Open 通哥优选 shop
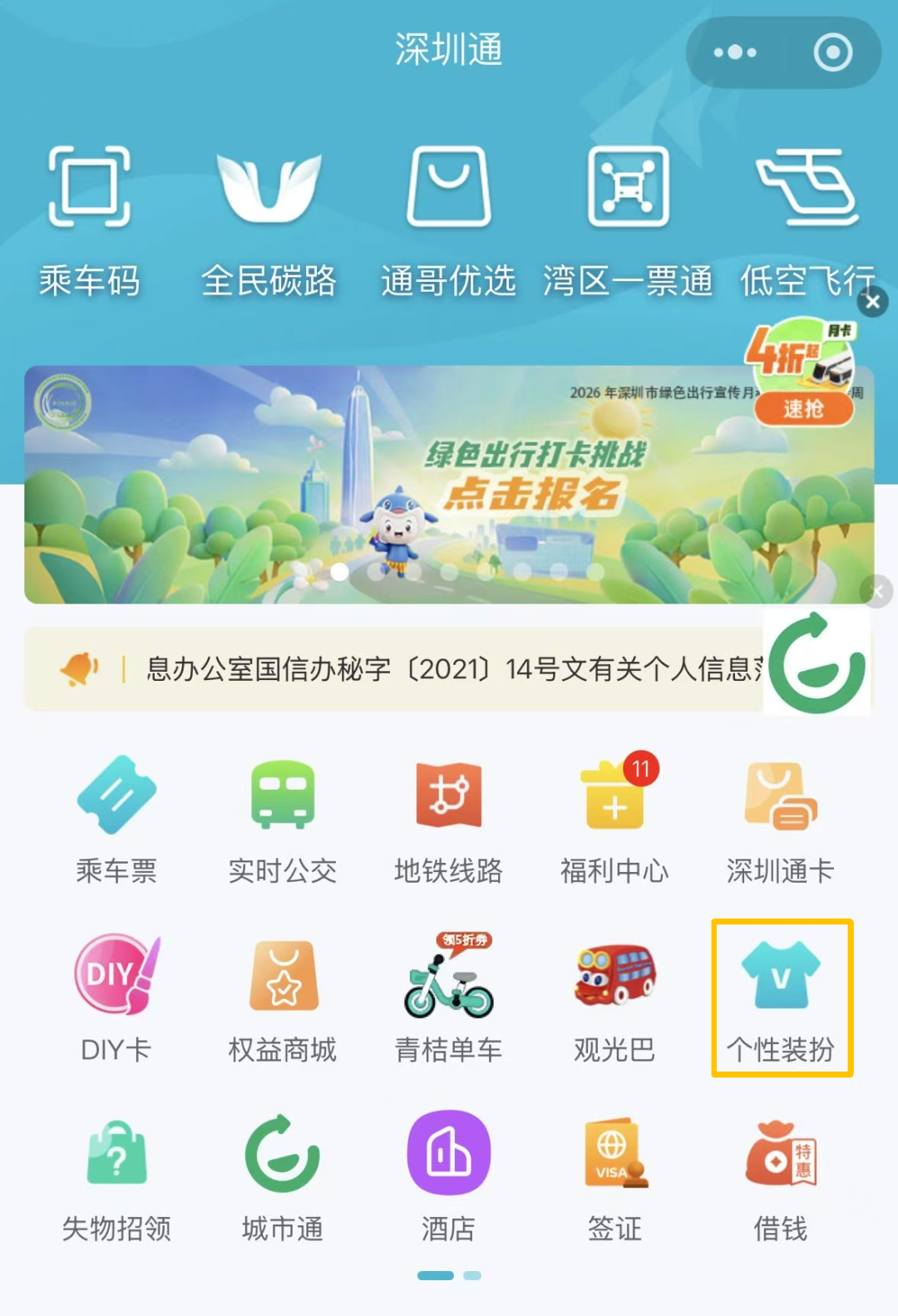Viewport: 898px width, 1316px height. (x=448, y=222)
